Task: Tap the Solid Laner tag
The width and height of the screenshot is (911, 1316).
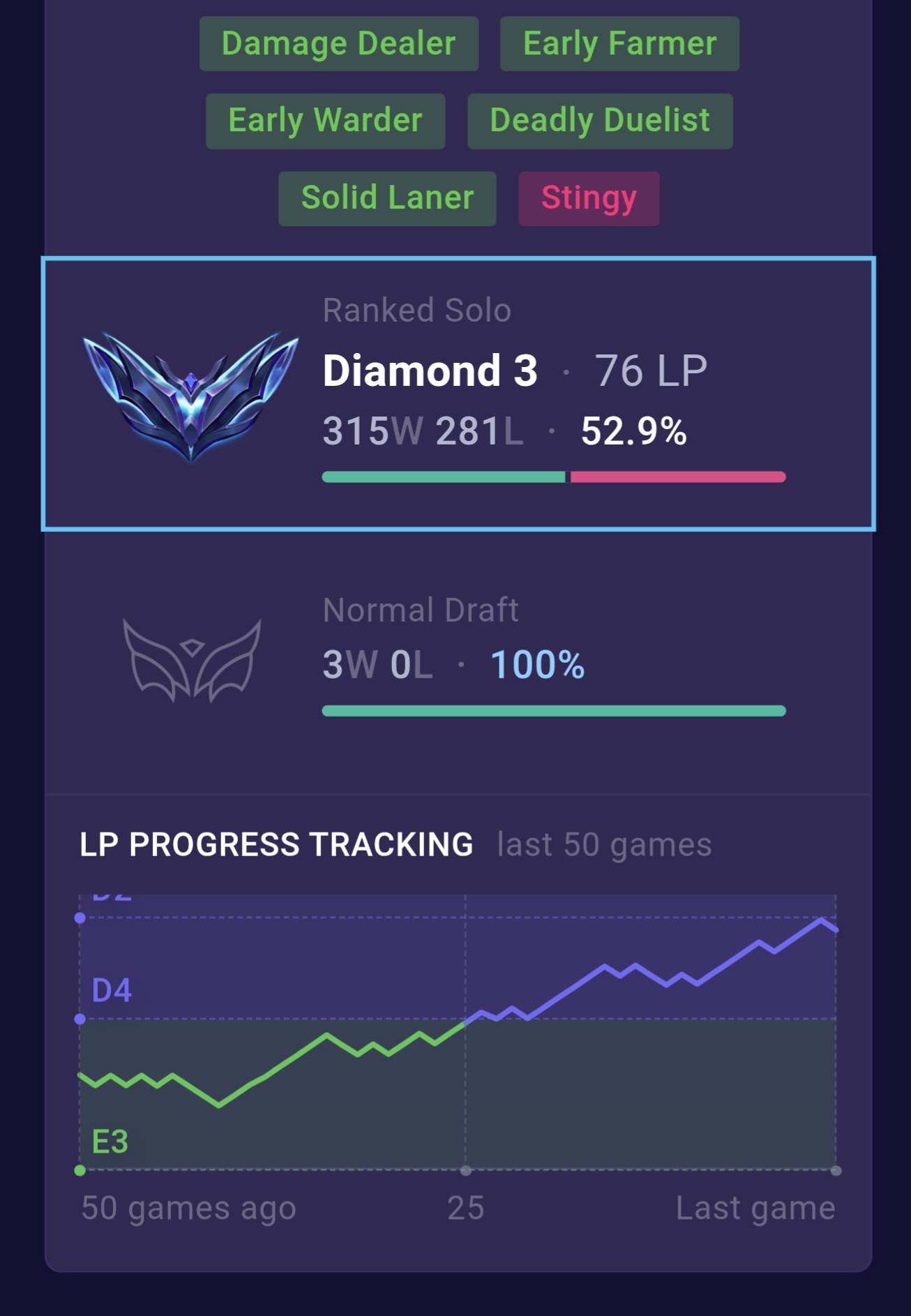Action: coord(387,198)
